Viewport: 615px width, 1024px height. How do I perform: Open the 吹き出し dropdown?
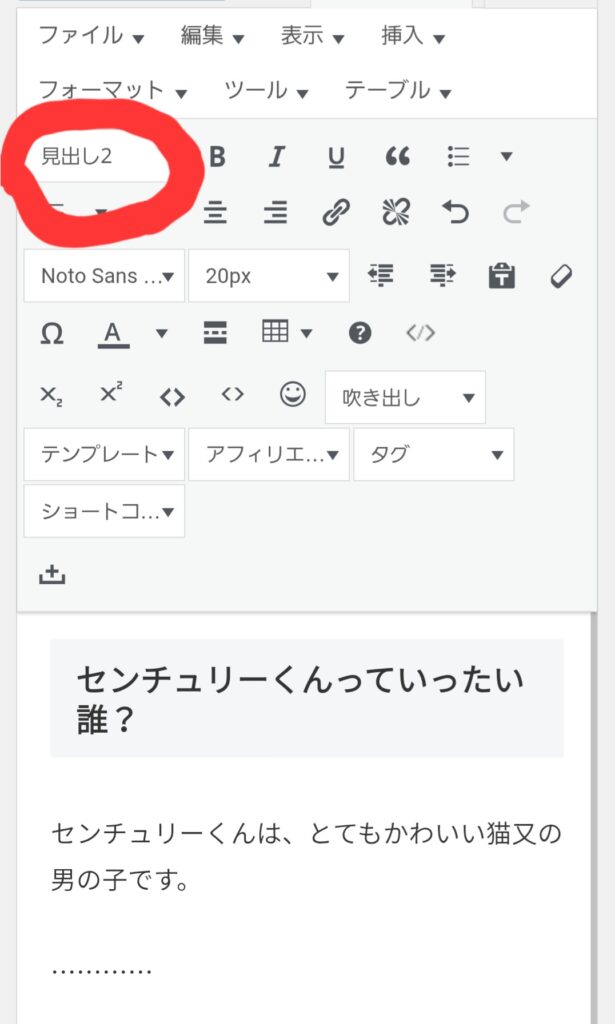[405, 398]
